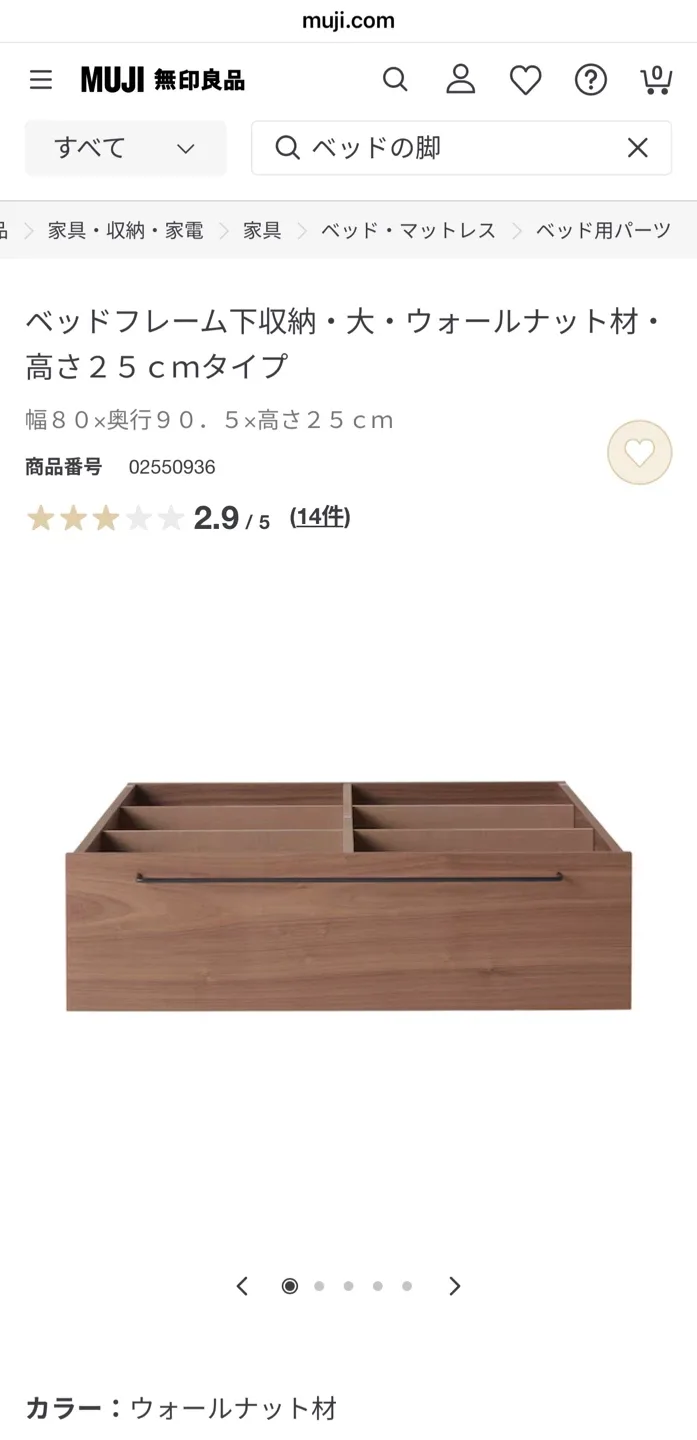This screenshot has height=1440, width=697.
Task: Open the 家具・収納・家電 breadcrumb
Action: 125,231
